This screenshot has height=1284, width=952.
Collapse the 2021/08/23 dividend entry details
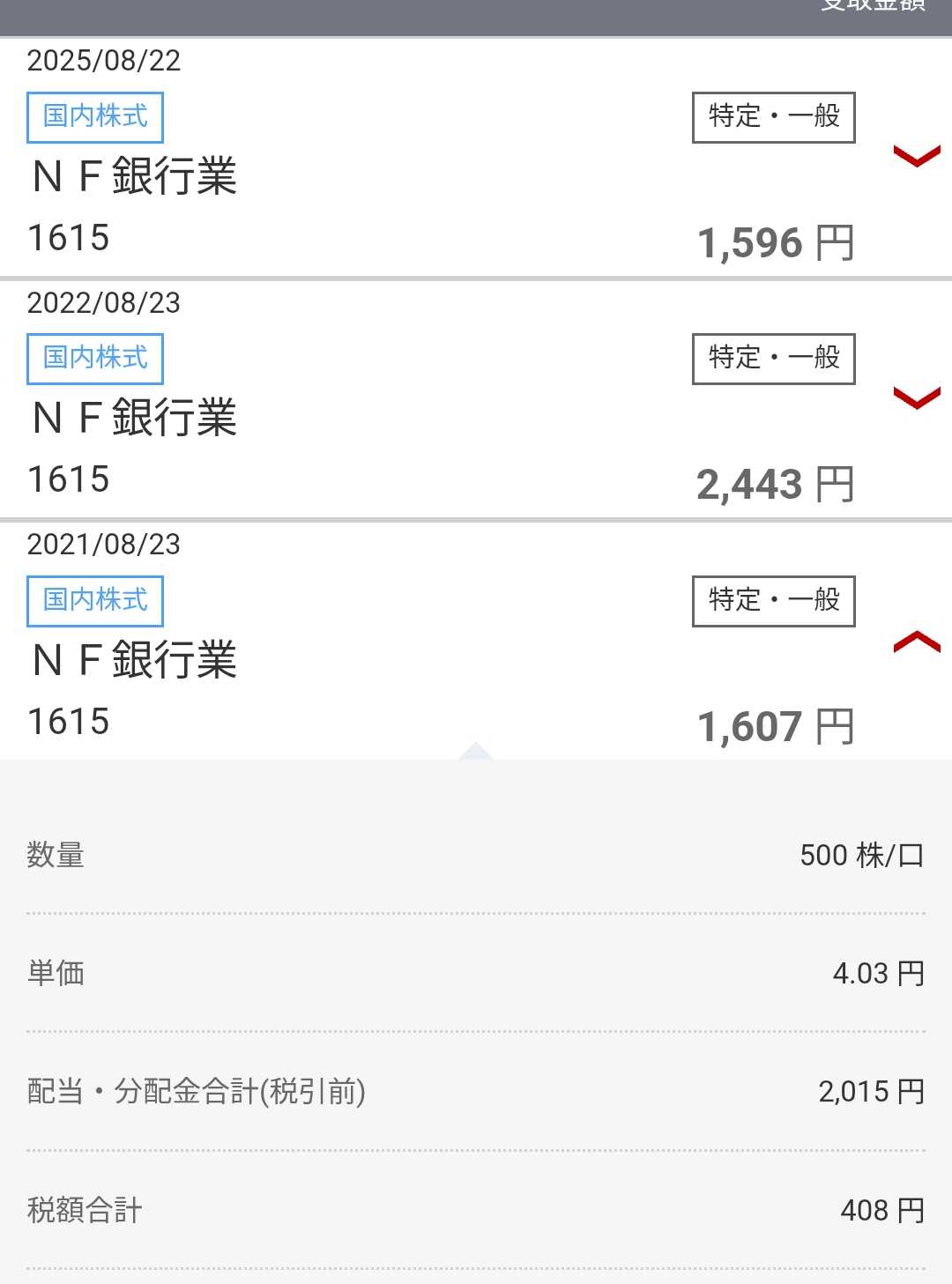point(917,642)
